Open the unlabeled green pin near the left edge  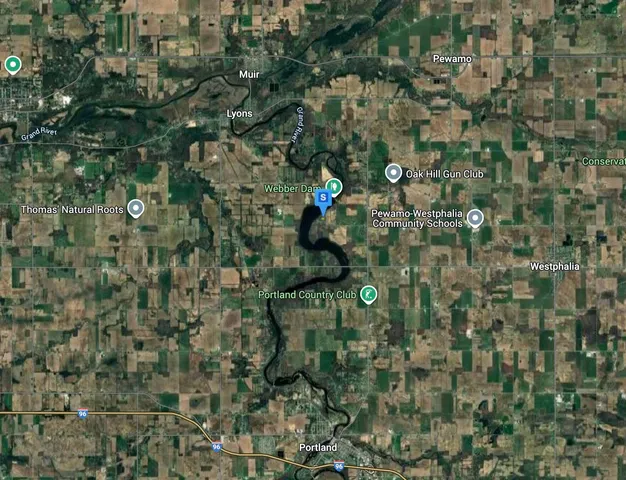click(13, 65)
